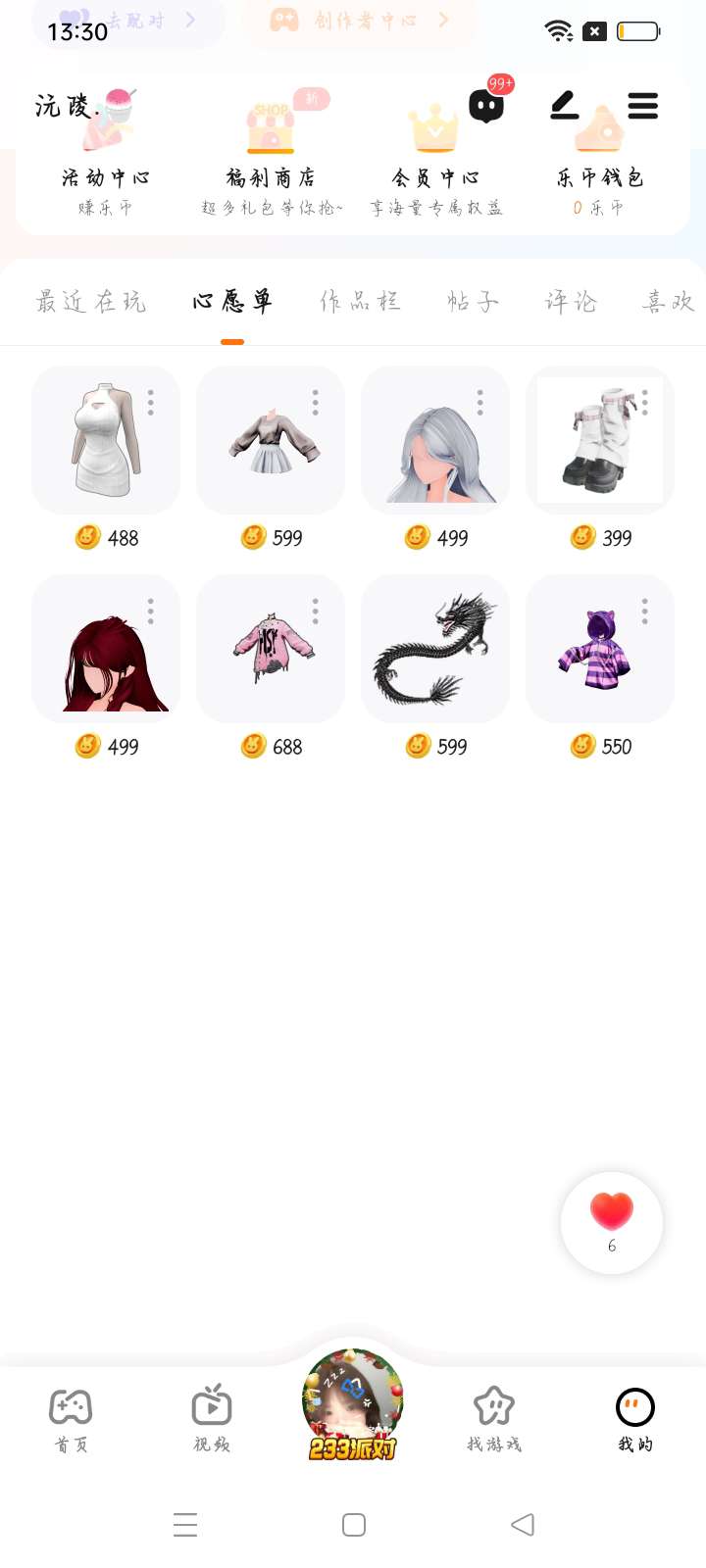
Task: Open options for the pink sweater priced 688
Action: tap(316, 612)
